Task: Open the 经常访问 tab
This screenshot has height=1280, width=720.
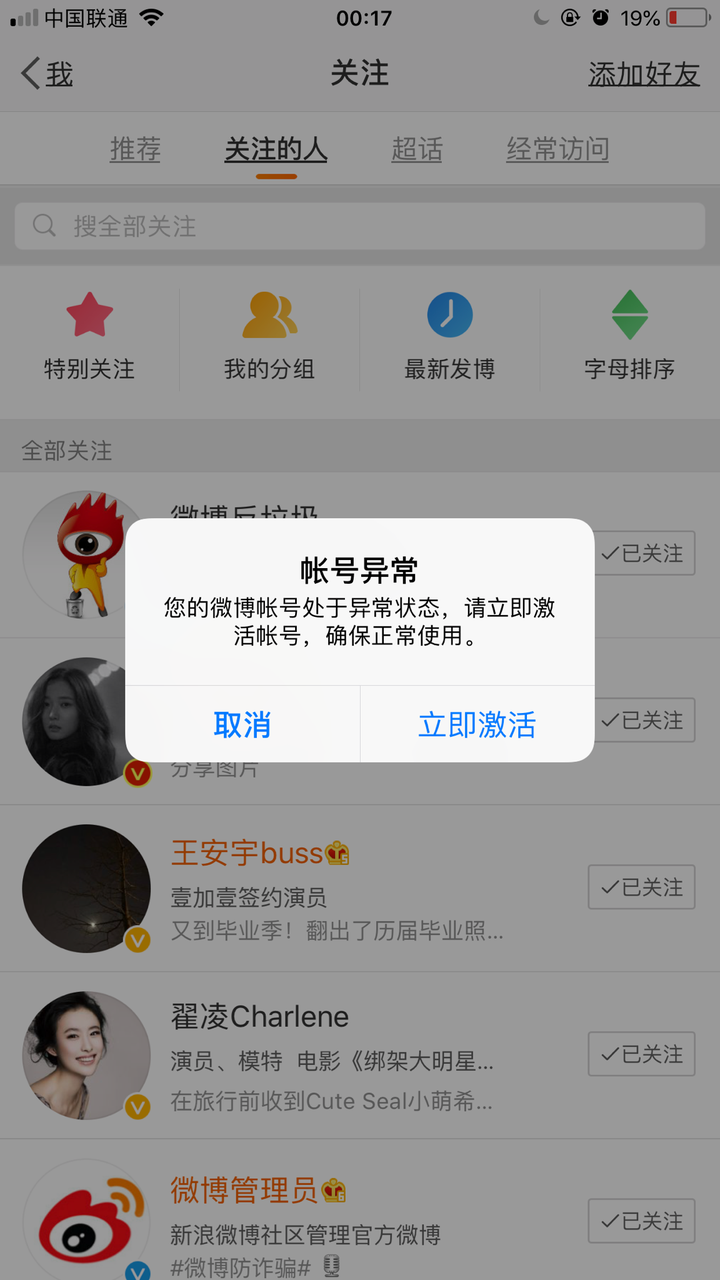Action: click(x=557, y=150)
